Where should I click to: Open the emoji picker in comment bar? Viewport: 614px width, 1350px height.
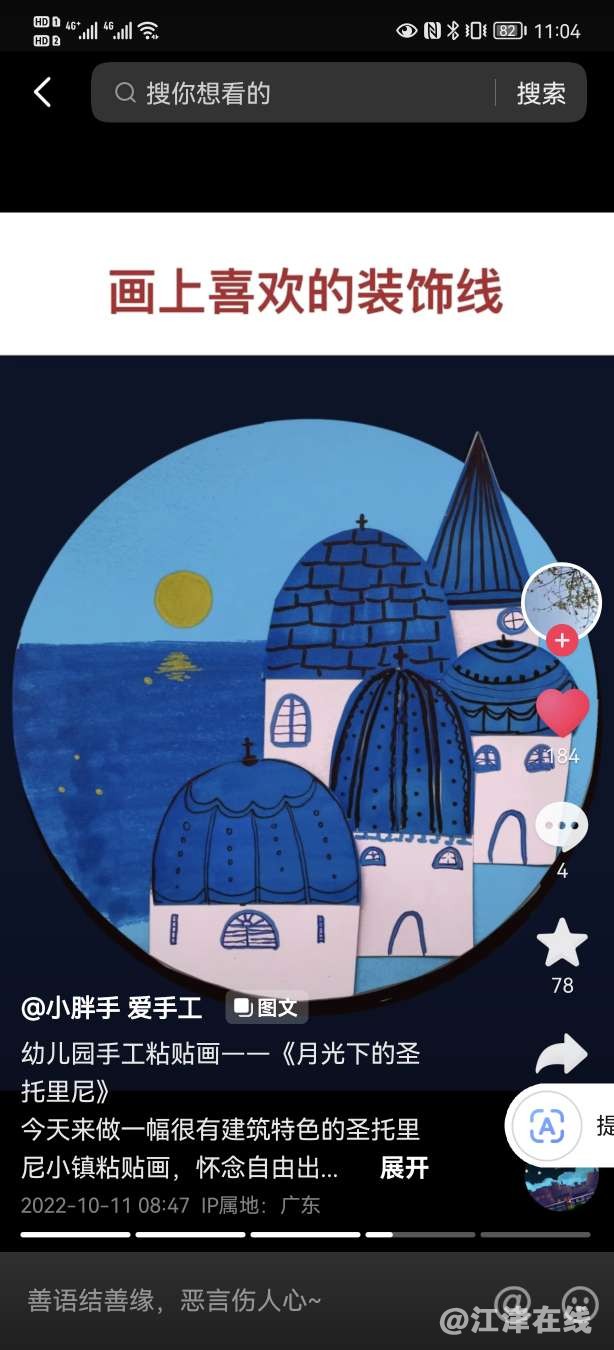[579, 1301]
